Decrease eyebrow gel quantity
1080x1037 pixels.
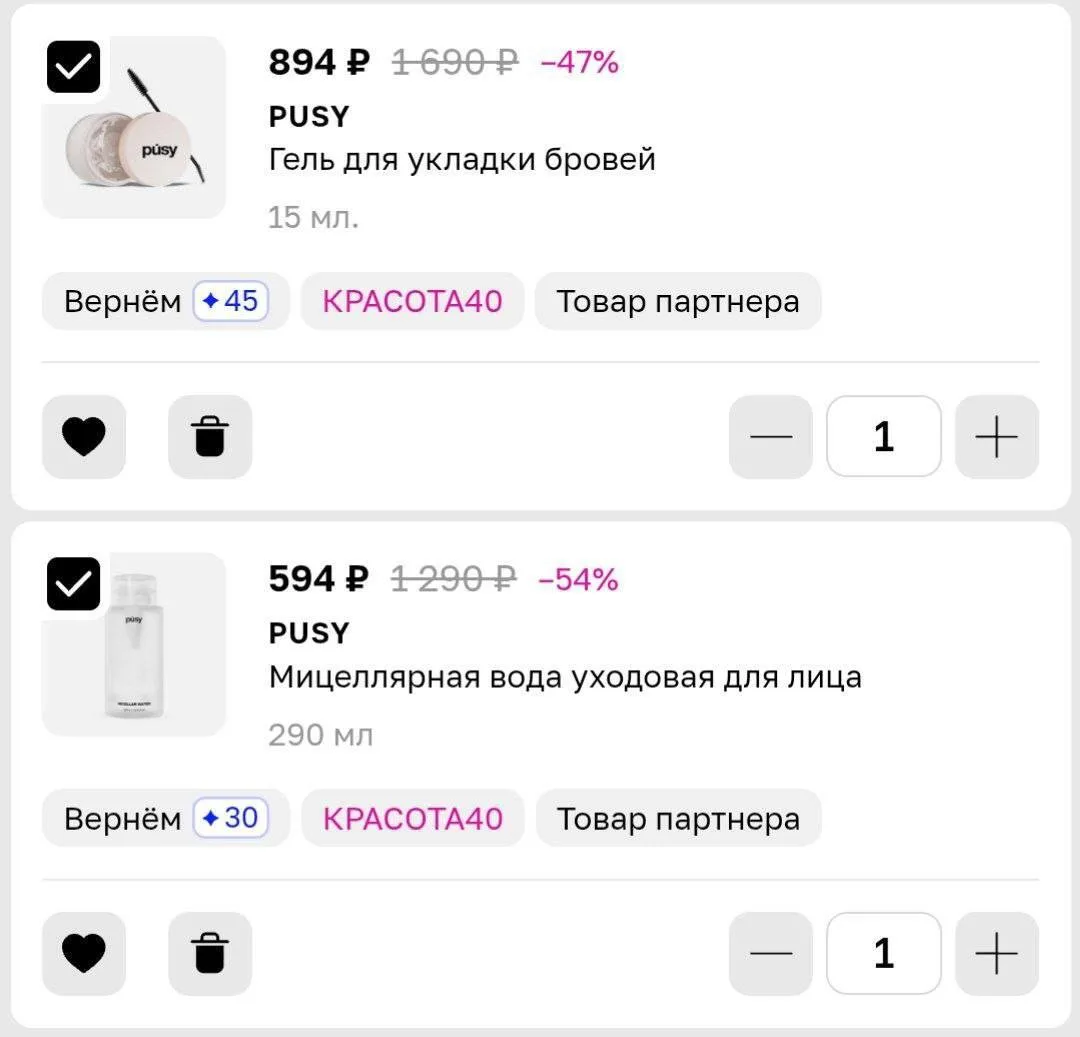pos(770,437)
